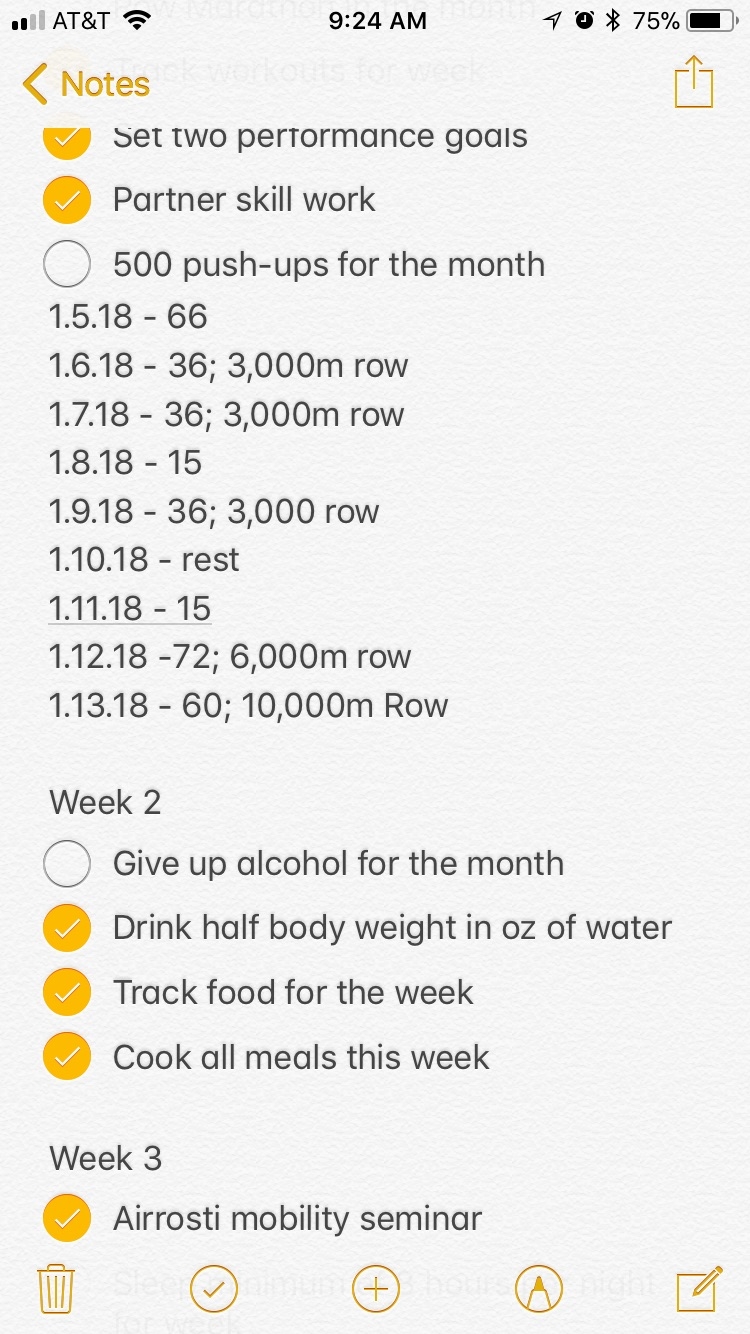
Task: Tap the checklist toolbar button
Action: [x=213, y=1290]
